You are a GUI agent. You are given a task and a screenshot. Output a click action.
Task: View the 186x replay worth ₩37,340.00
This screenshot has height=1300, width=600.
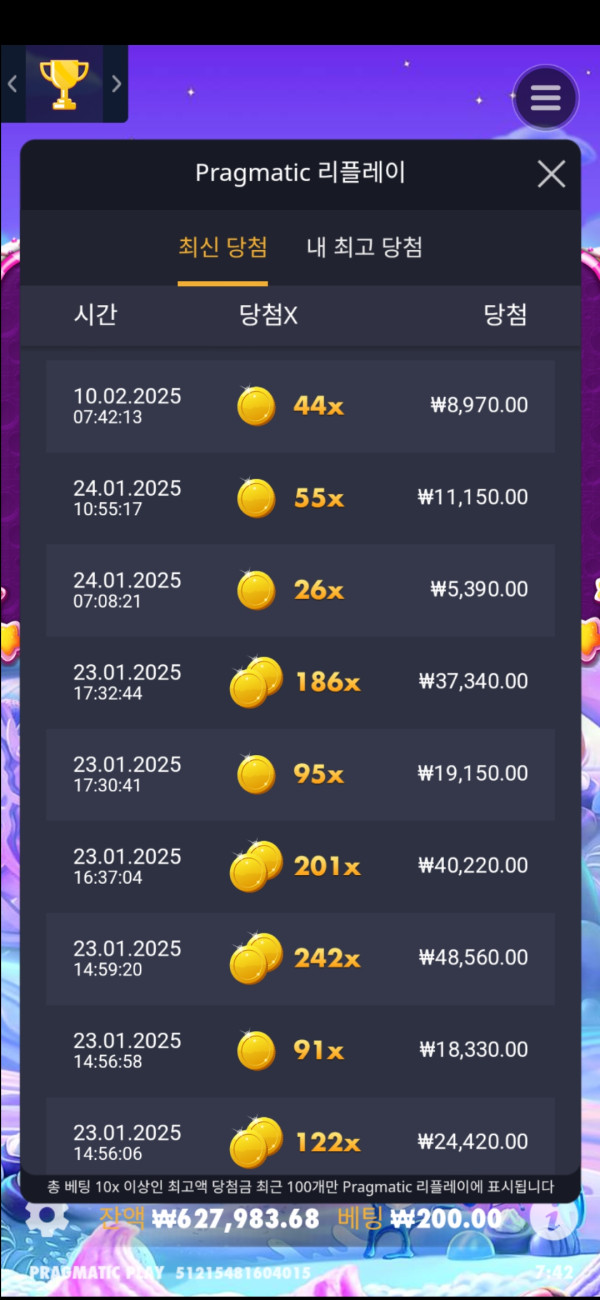300,682
